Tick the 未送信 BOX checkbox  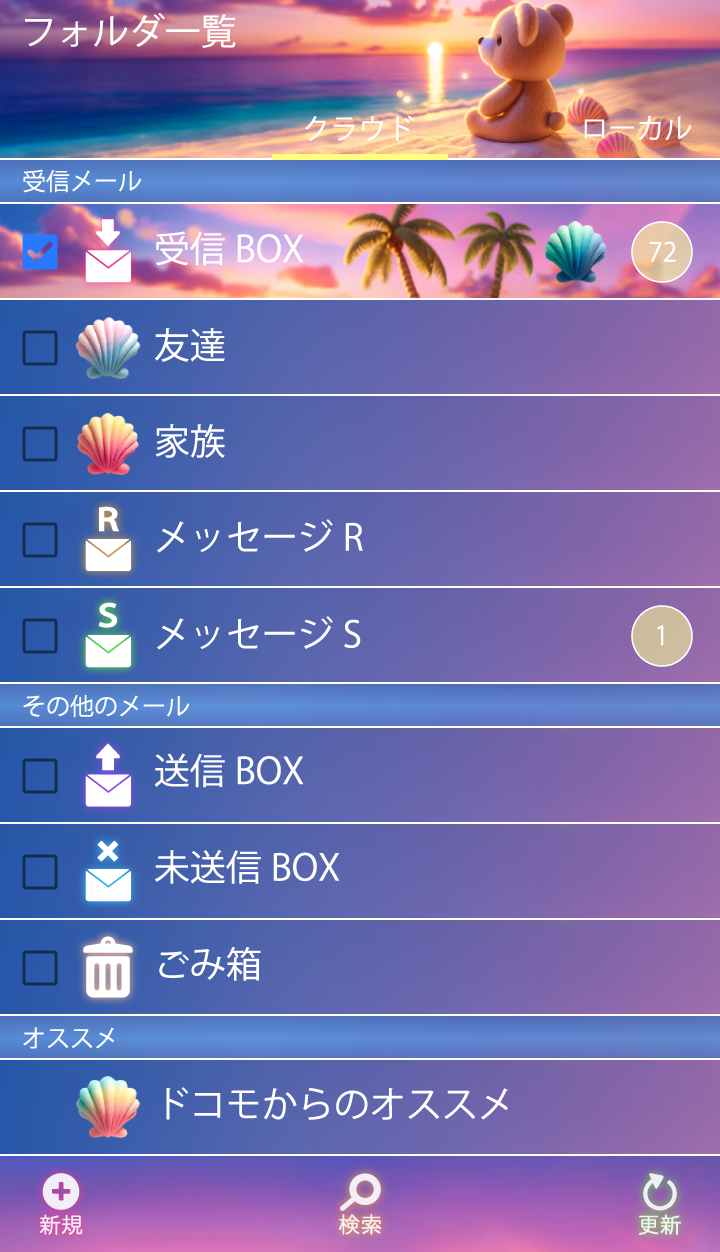tap(40, 871)
